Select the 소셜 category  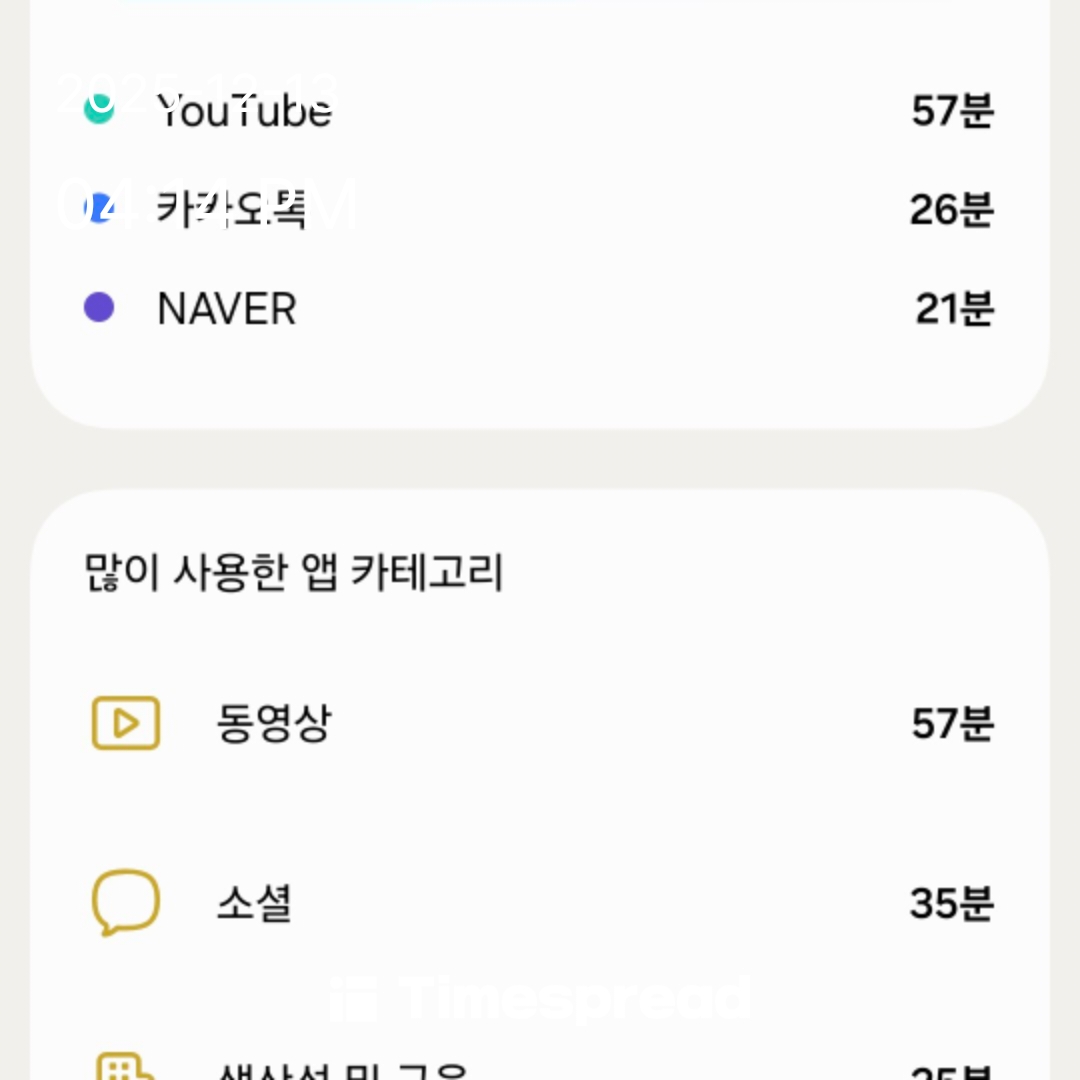coord(254,904)
